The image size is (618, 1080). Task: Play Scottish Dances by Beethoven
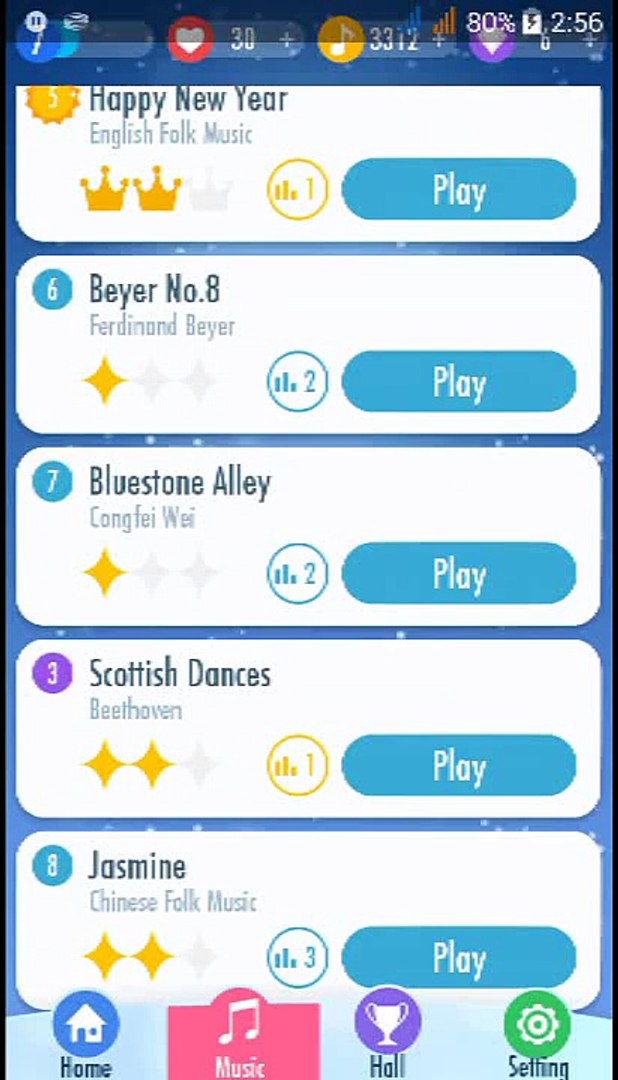[458, 765]
